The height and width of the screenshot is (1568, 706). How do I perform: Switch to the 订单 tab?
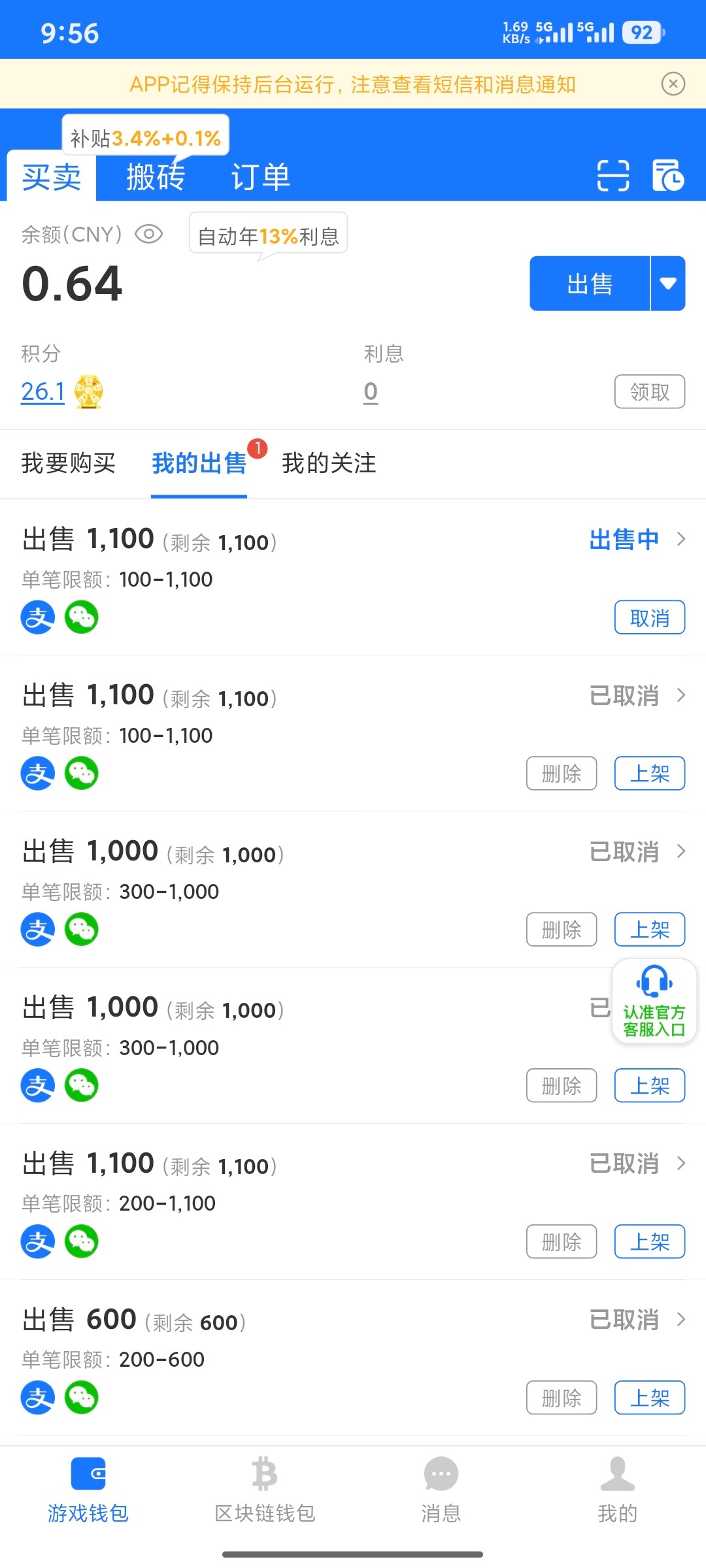click(x=260, y=177)
